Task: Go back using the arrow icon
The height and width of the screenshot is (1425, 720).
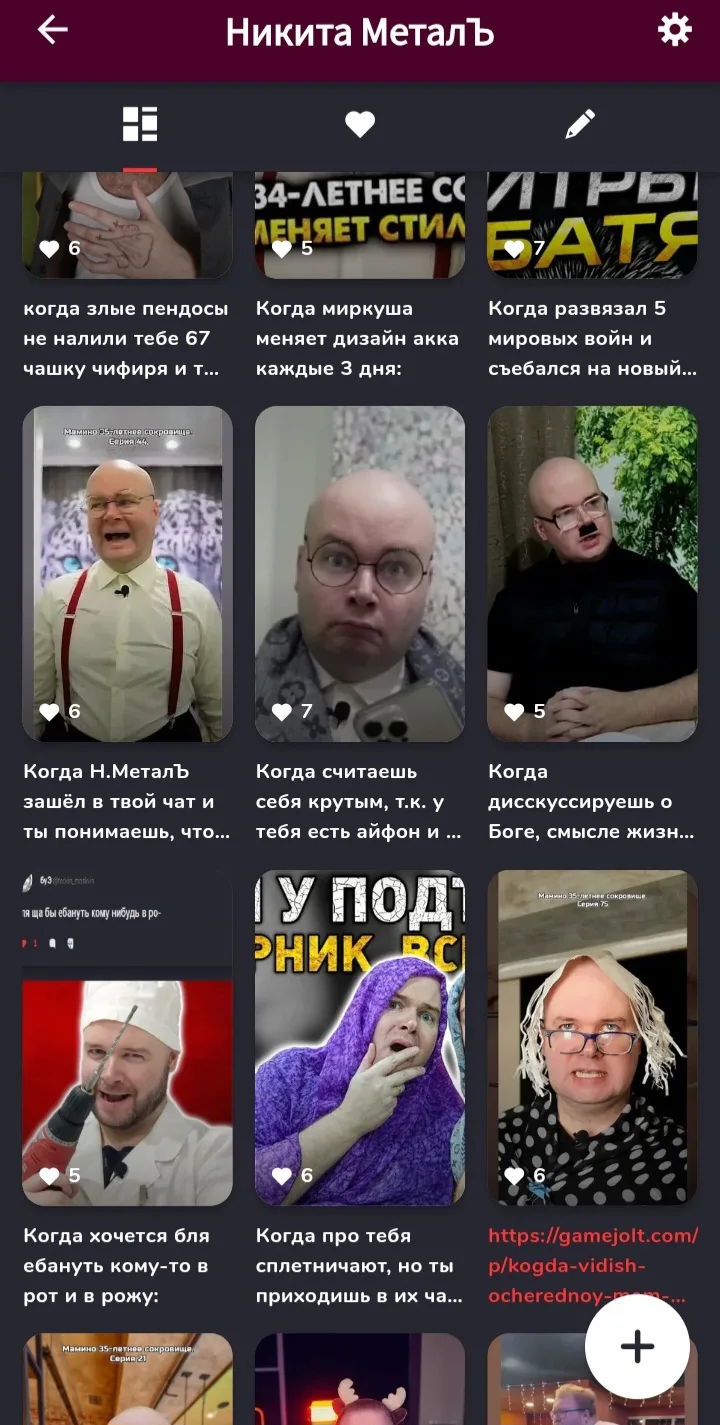Action: click(52, 30)
